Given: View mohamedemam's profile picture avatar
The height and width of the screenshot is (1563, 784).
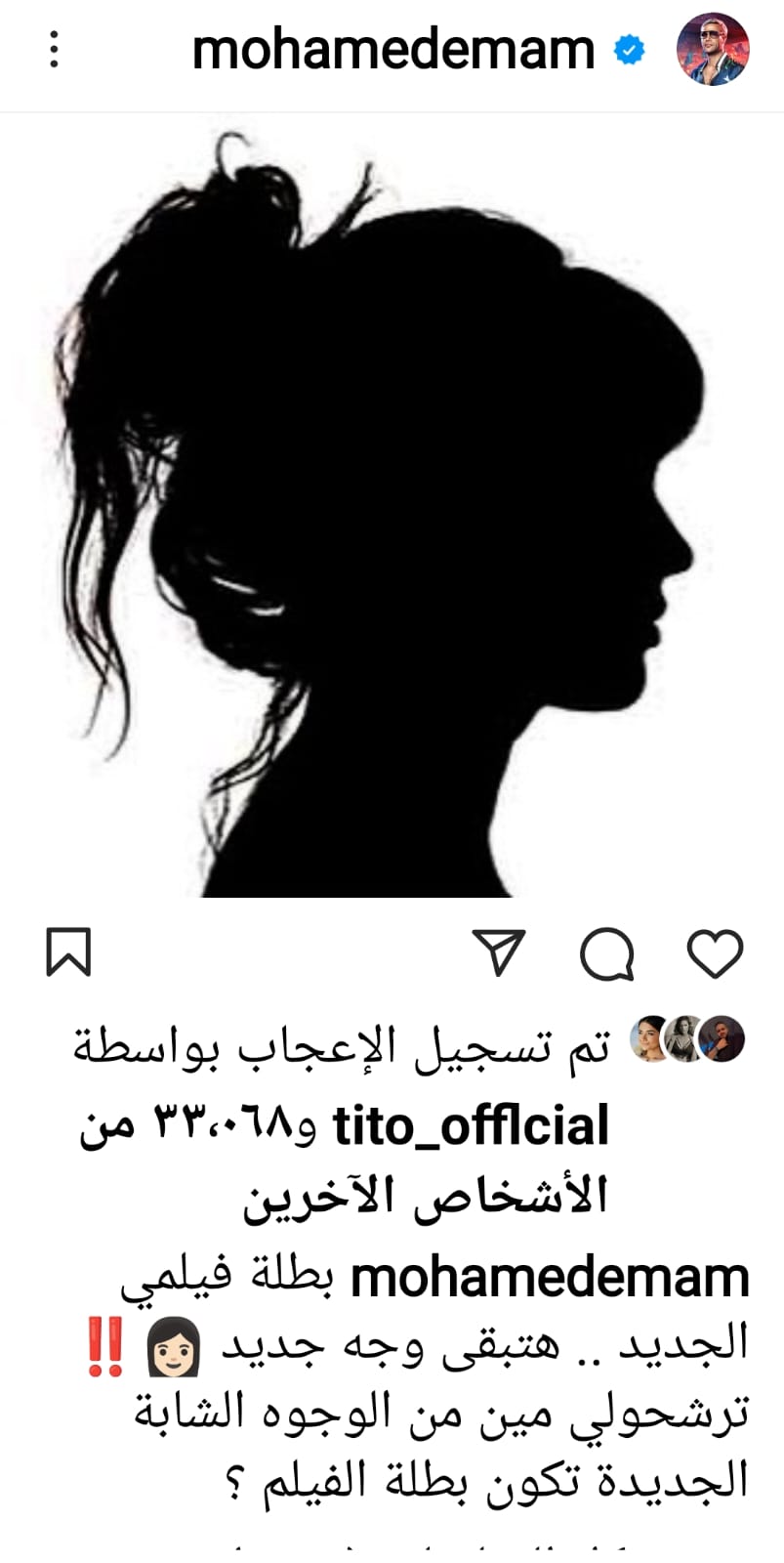Looking at the screenshot, I should point(713,49).
